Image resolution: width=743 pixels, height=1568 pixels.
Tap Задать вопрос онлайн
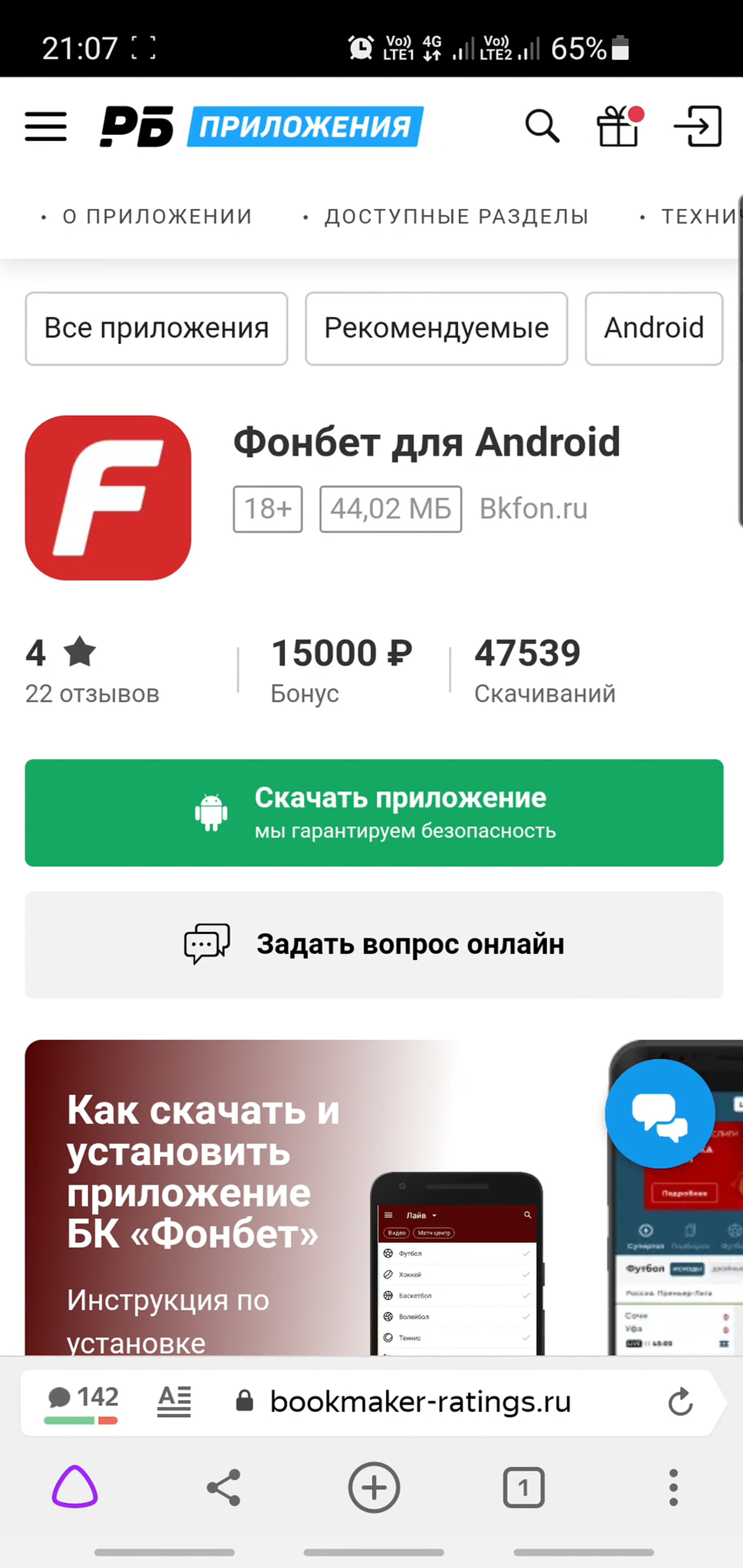point(374,945)
